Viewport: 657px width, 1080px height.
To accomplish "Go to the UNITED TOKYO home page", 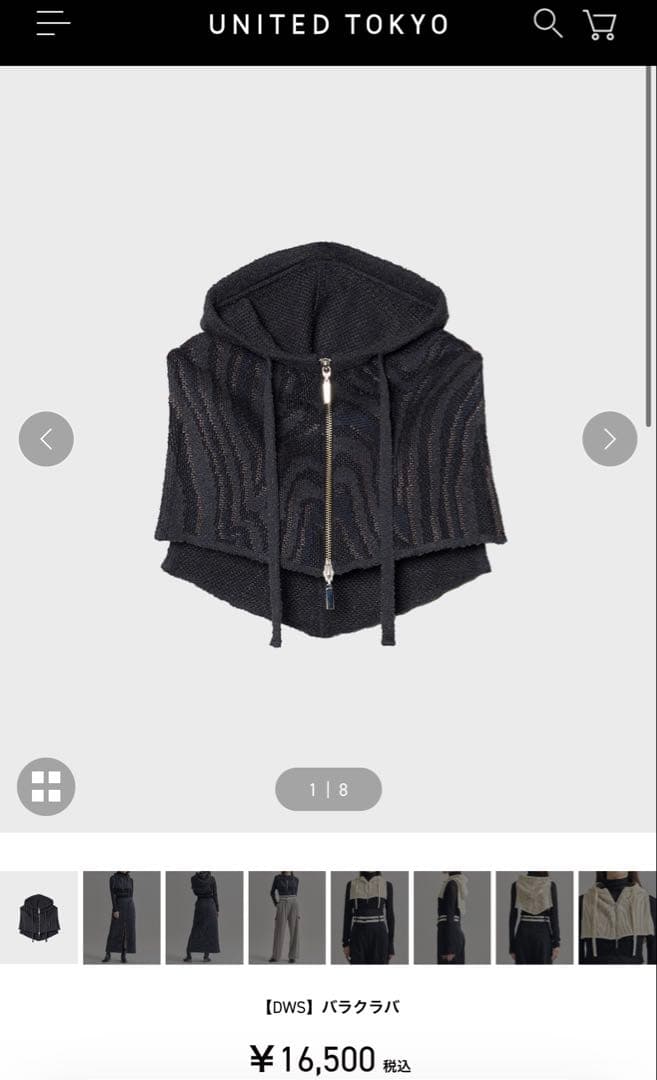I will (328, 25).
